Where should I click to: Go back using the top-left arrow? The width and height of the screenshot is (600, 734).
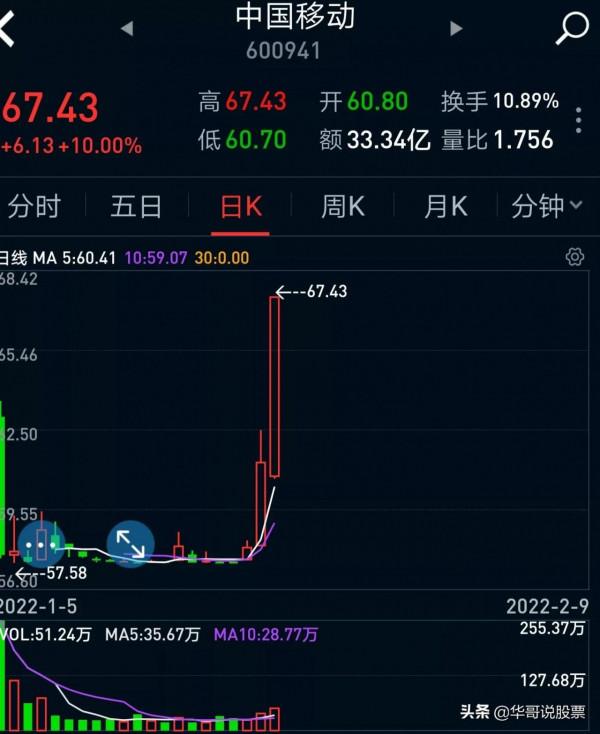[8, 29]
